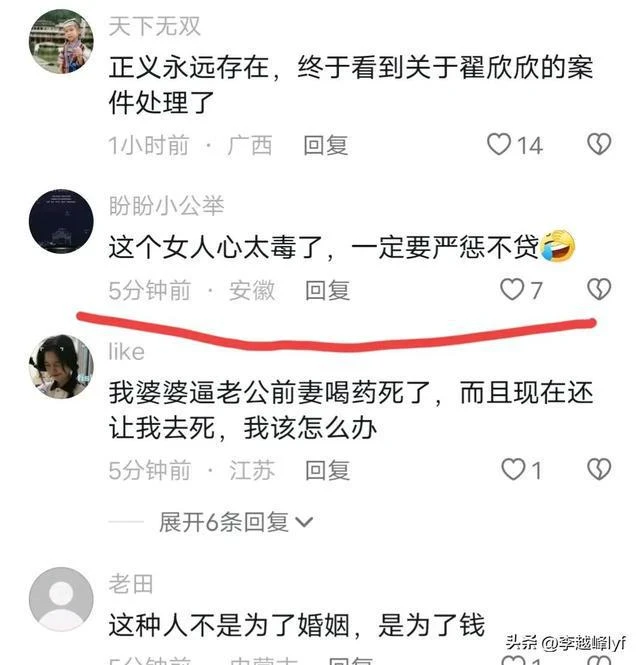Screen dimensions: 640x665
Task: Reply to the comment from like
Action: (x=327, y=469)
